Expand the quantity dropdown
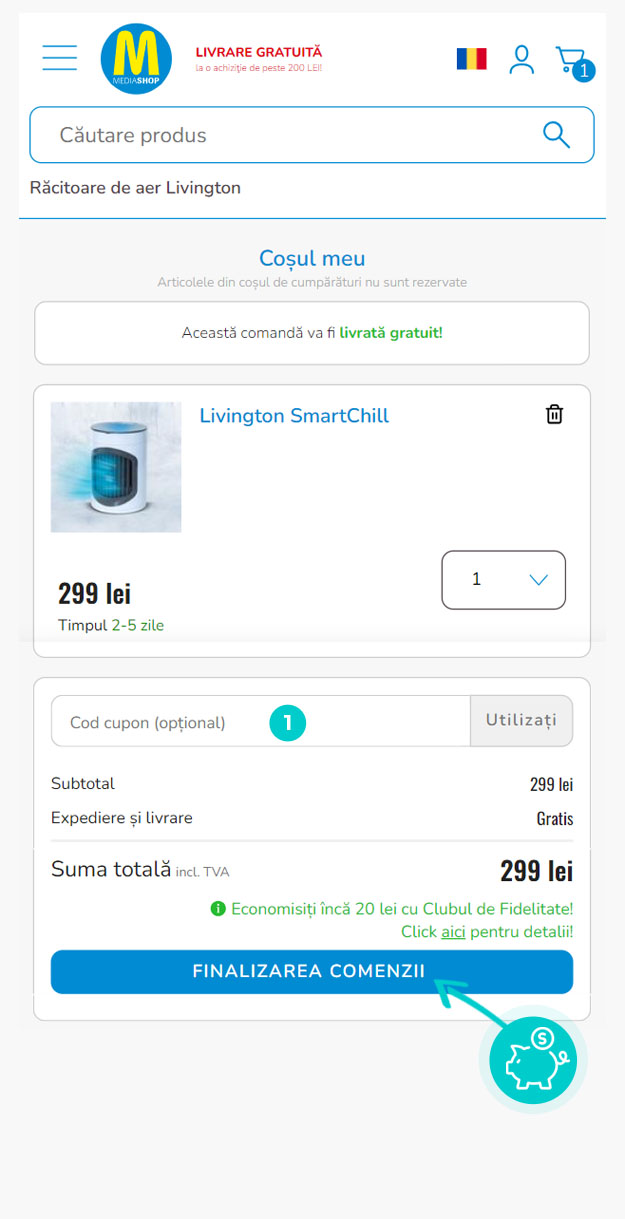The height and width of the screenshot is (1219, 625). click(504, 580)
